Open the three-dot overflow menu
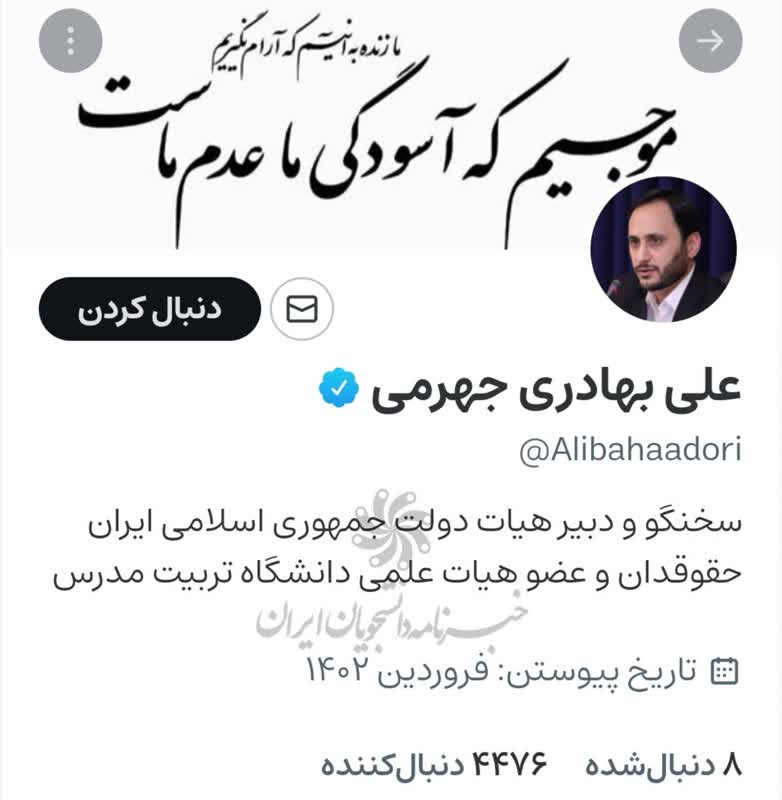Viewport: 782px width, 800px height. (69, 41)
